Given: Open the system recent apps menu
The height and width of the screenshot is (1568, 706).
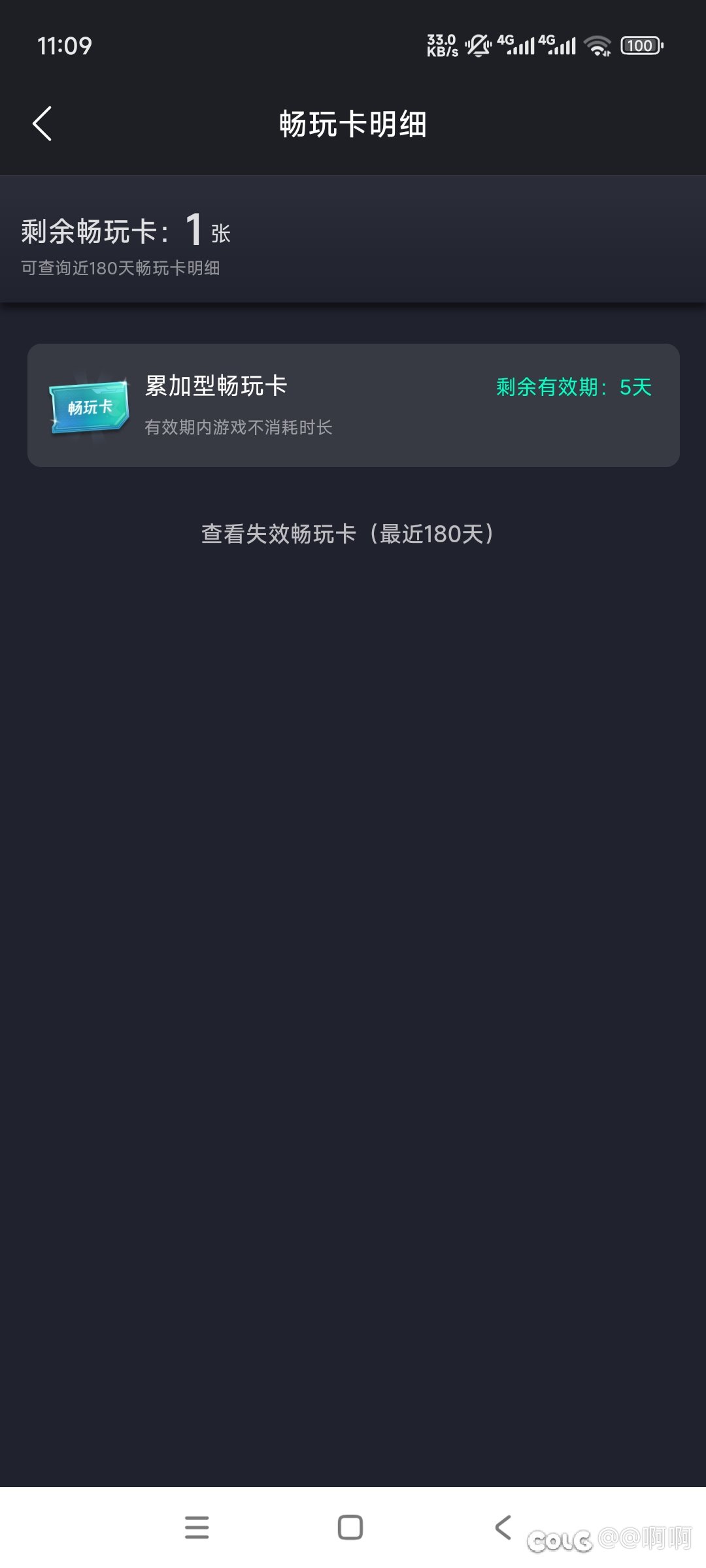Looking at the screenshot, I should (x=197, y=1527).
